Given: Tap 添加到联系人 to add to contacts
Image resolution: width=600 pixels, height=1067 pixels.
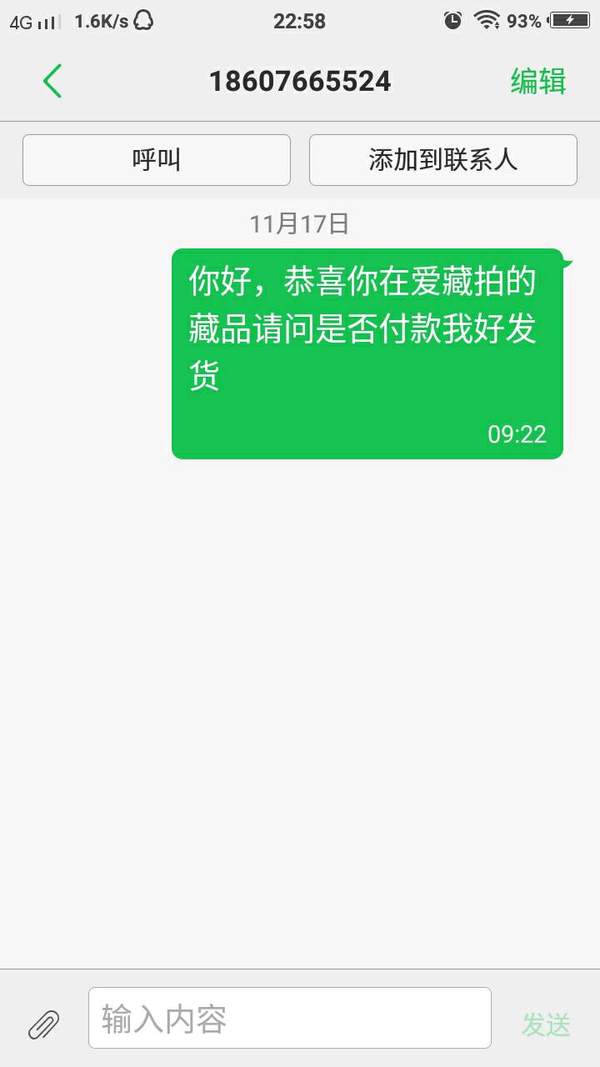Looking at the screenshot, I should point(443,160).
